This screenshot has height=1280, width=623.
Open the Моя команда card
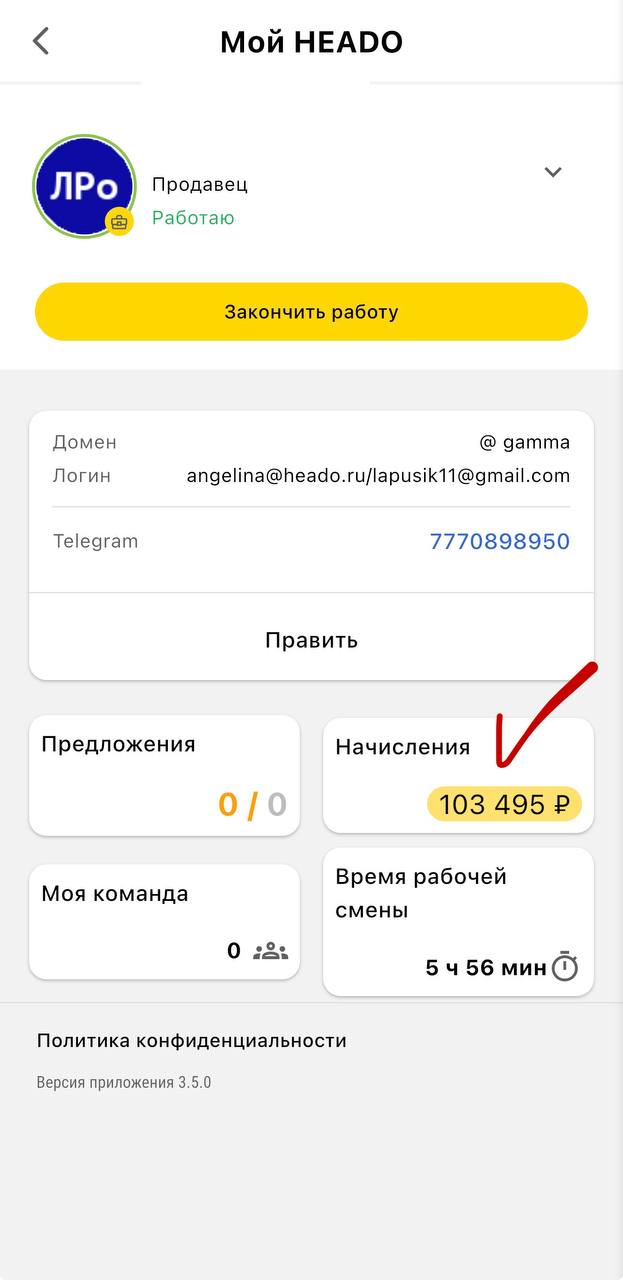tap(164, 922)
